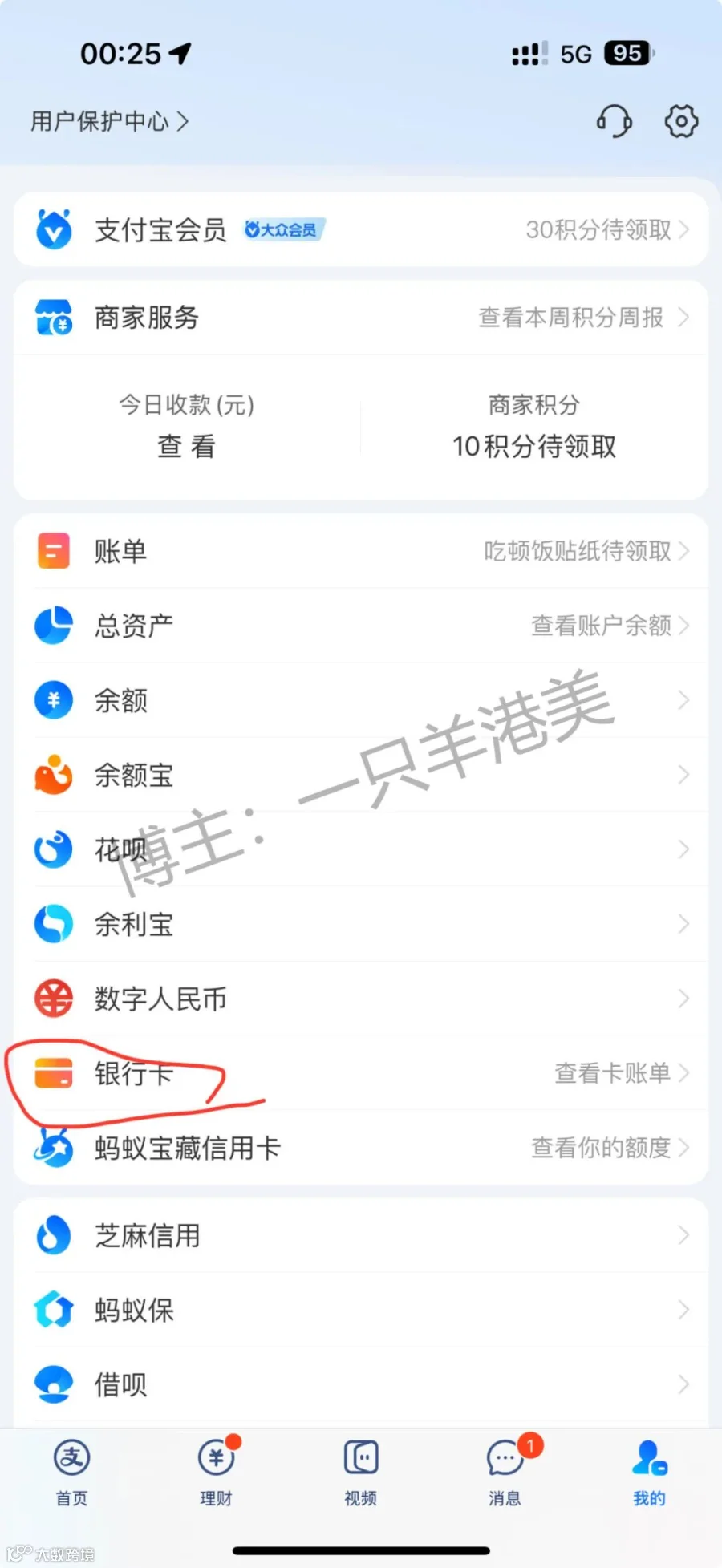
Task: Open 花呗 row
Action: pos(361,849)
